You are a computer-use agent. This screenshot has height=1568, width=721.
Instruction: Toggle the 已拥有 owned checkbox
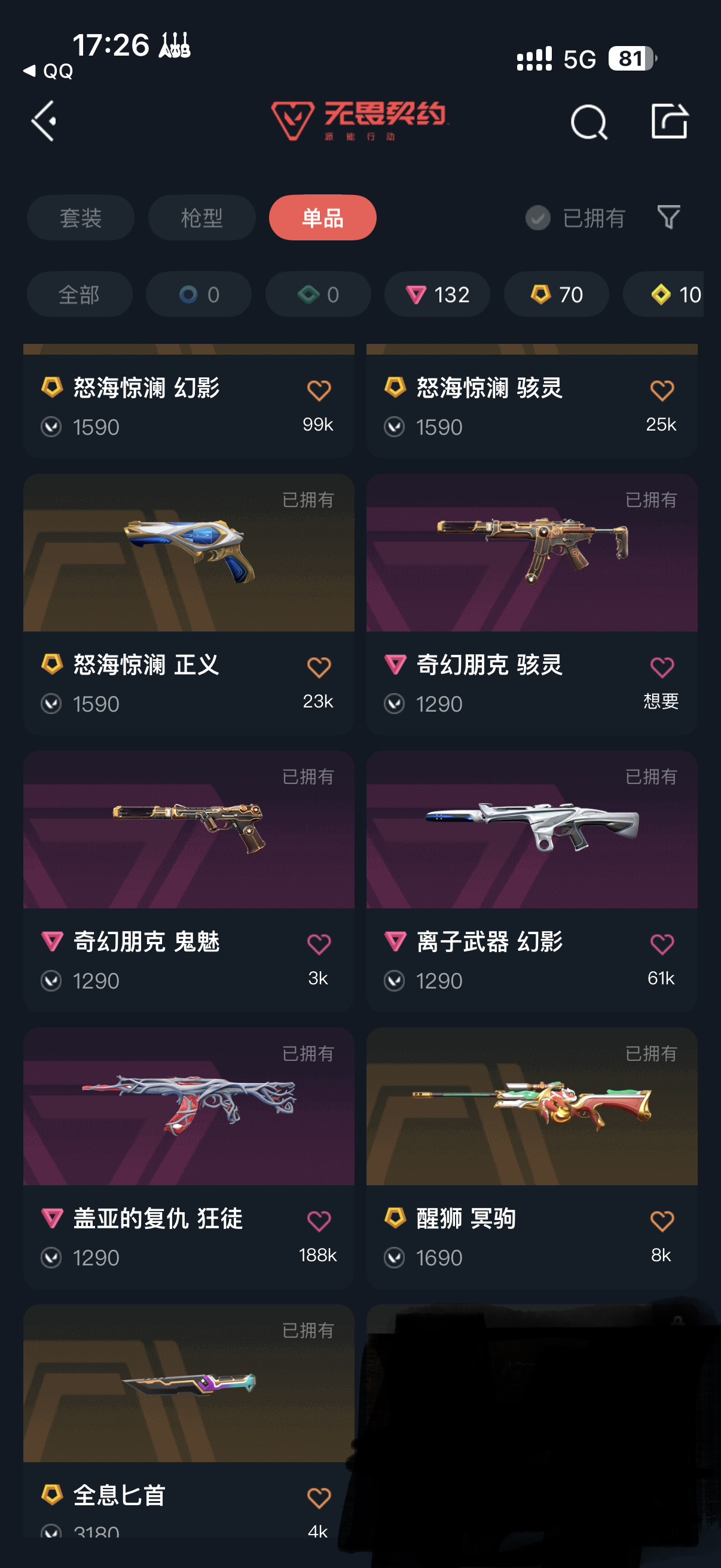coord(538,218)
